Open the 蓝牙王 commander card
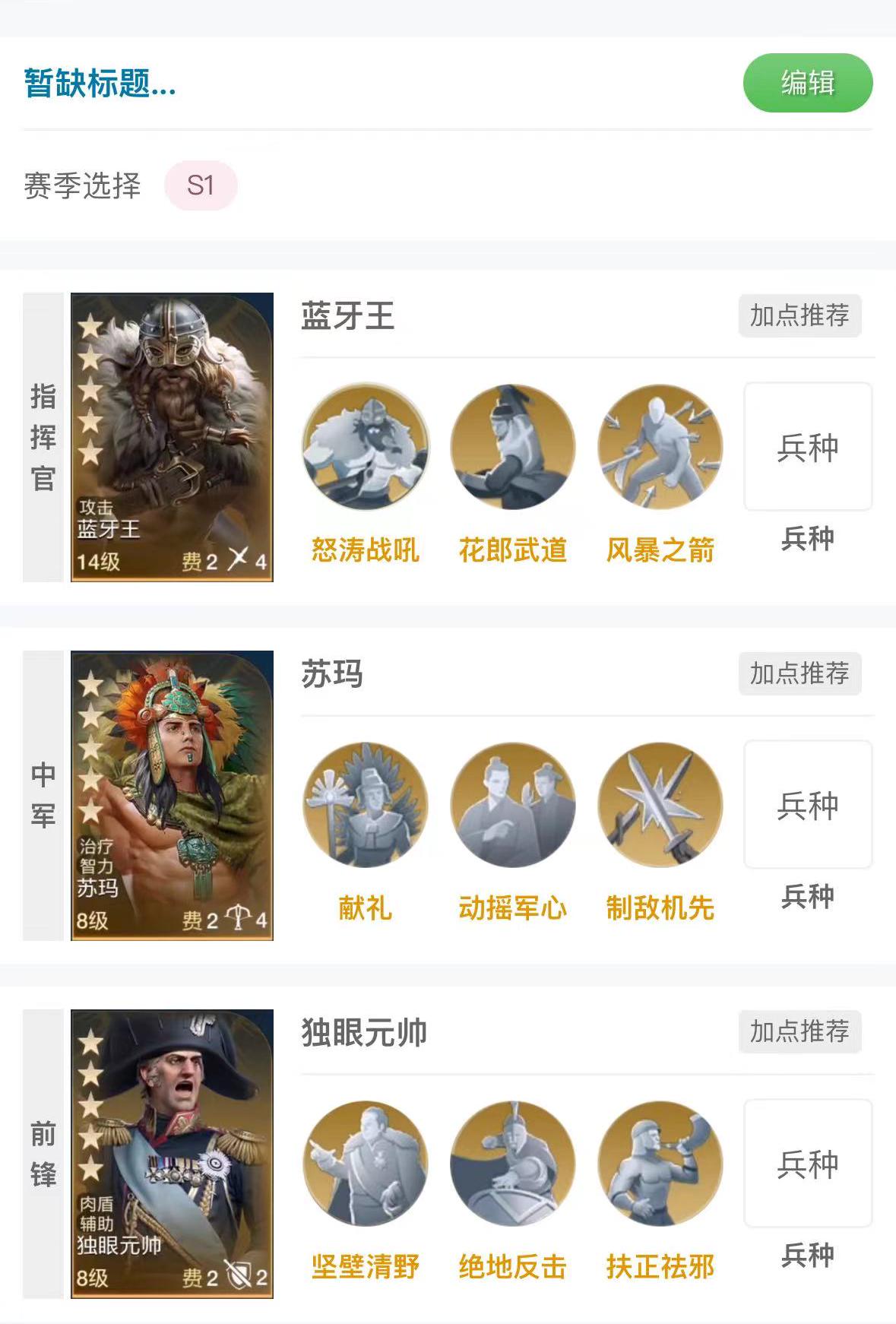 (172, 437)
